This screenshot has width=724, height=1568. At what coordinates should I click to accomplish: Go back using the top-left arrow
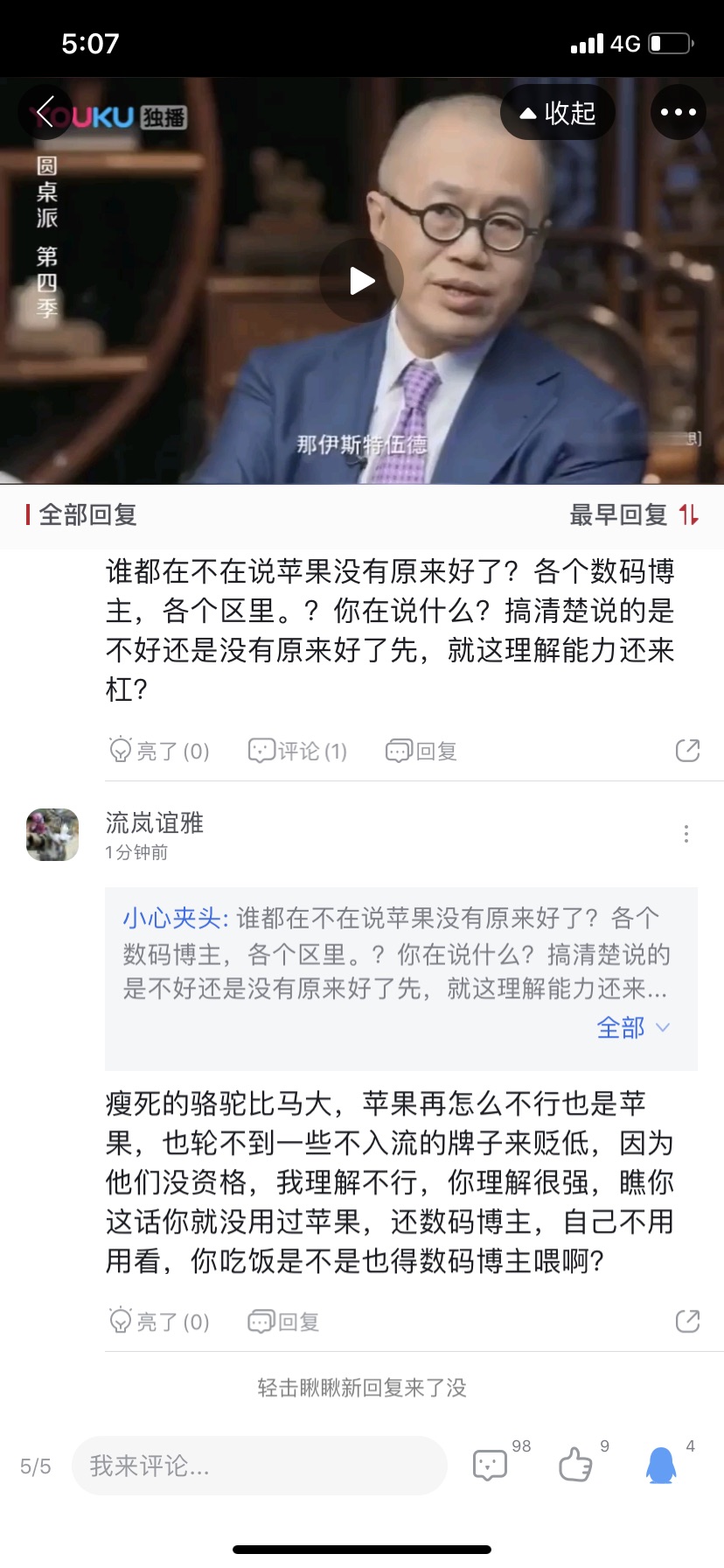coord(45,112)
